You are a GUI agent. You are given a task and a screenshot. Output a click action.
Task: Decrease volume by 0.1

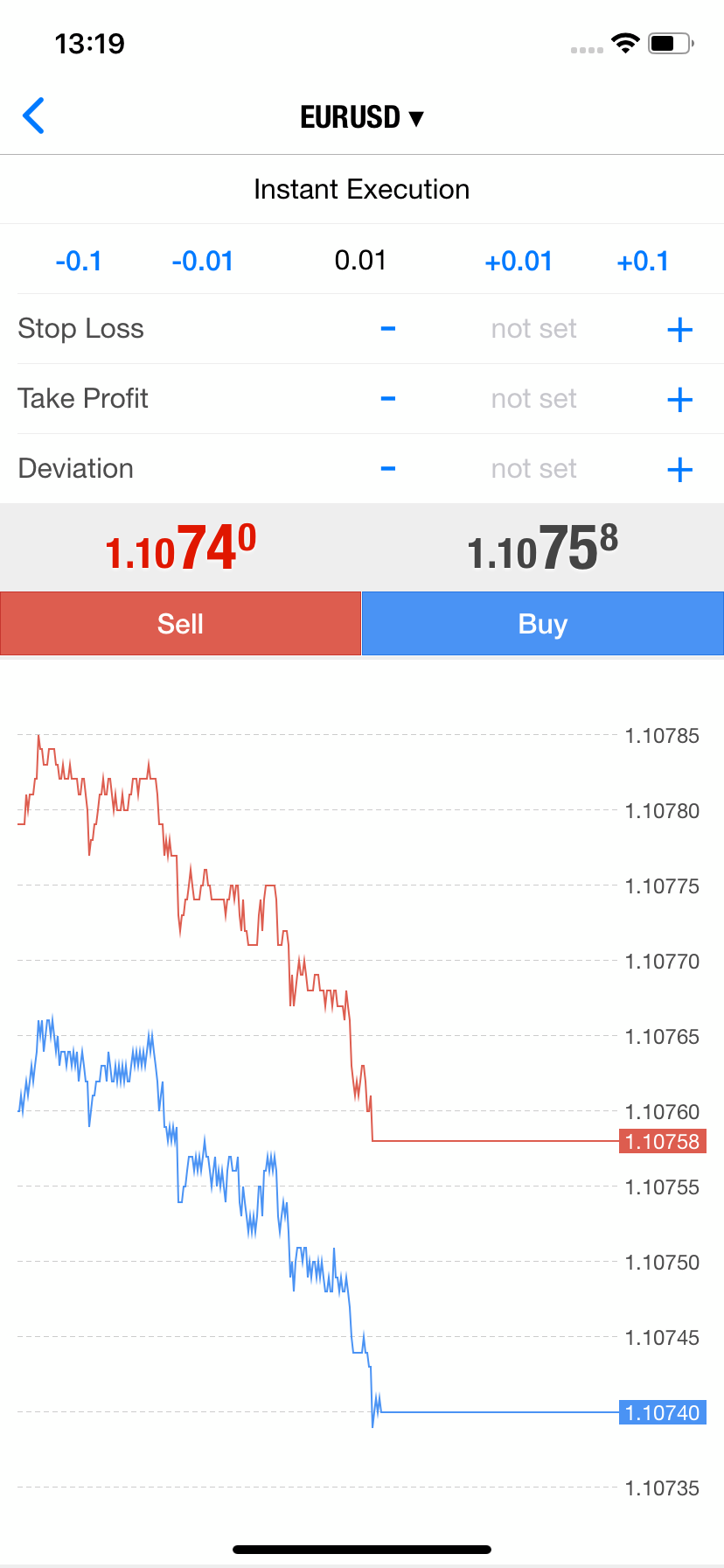pos(79,261)
